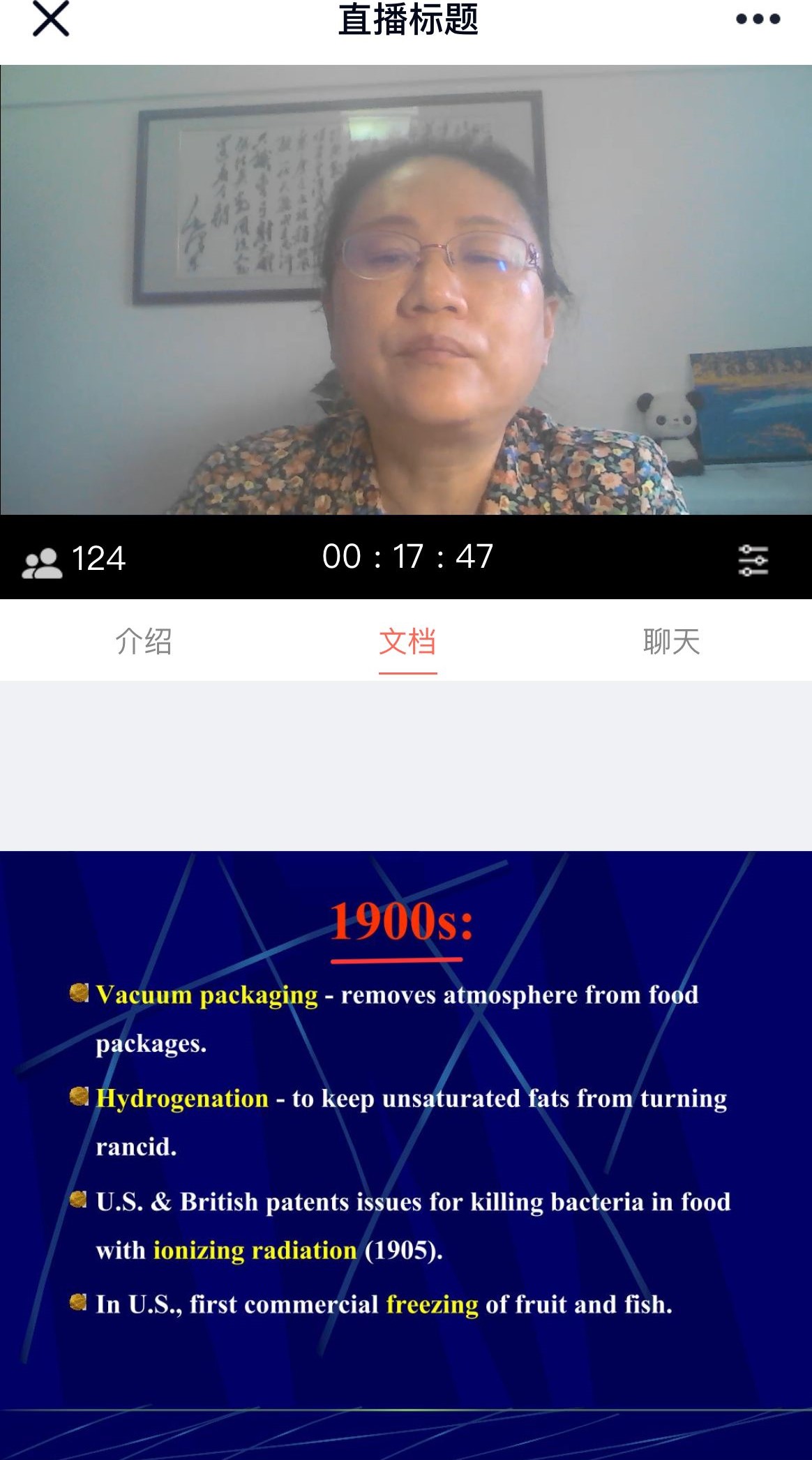Image resolution: width=812 pixels, height=1460 pixels.
Task: Switch to the 介绍 tab
Action: 144,642
